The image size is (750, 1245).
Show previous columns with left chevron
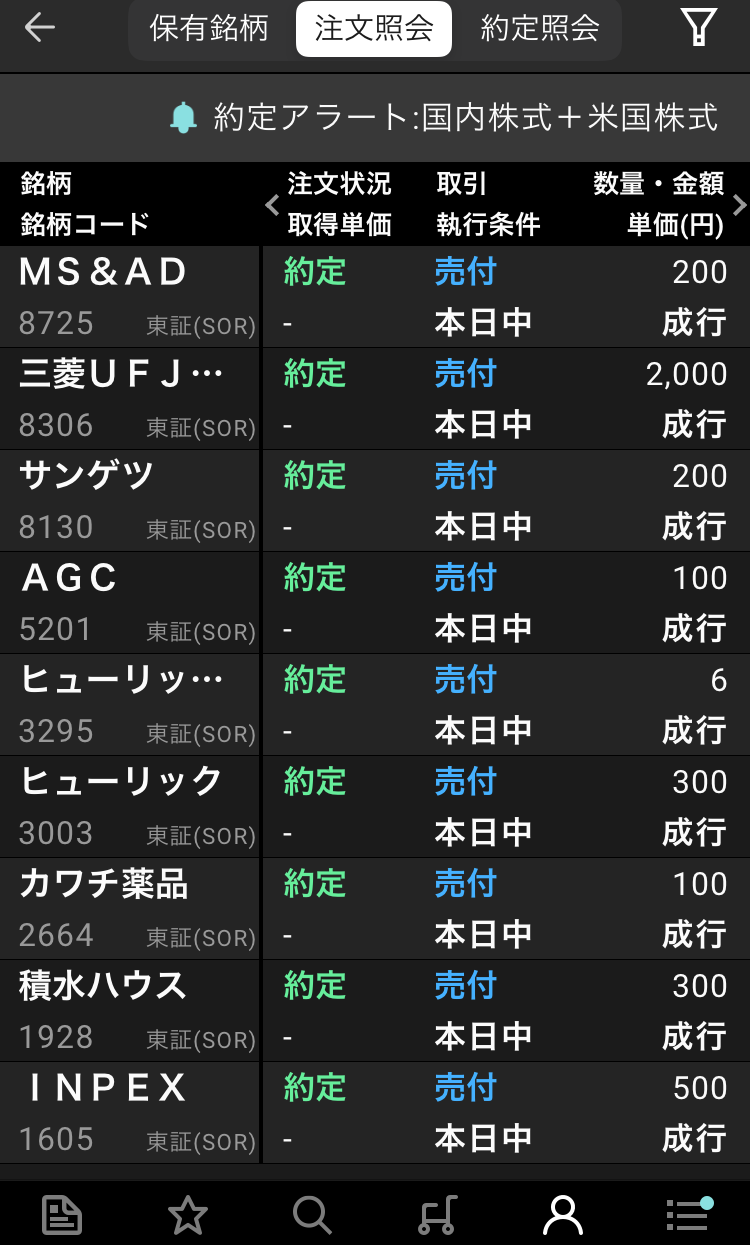(271, 204)
